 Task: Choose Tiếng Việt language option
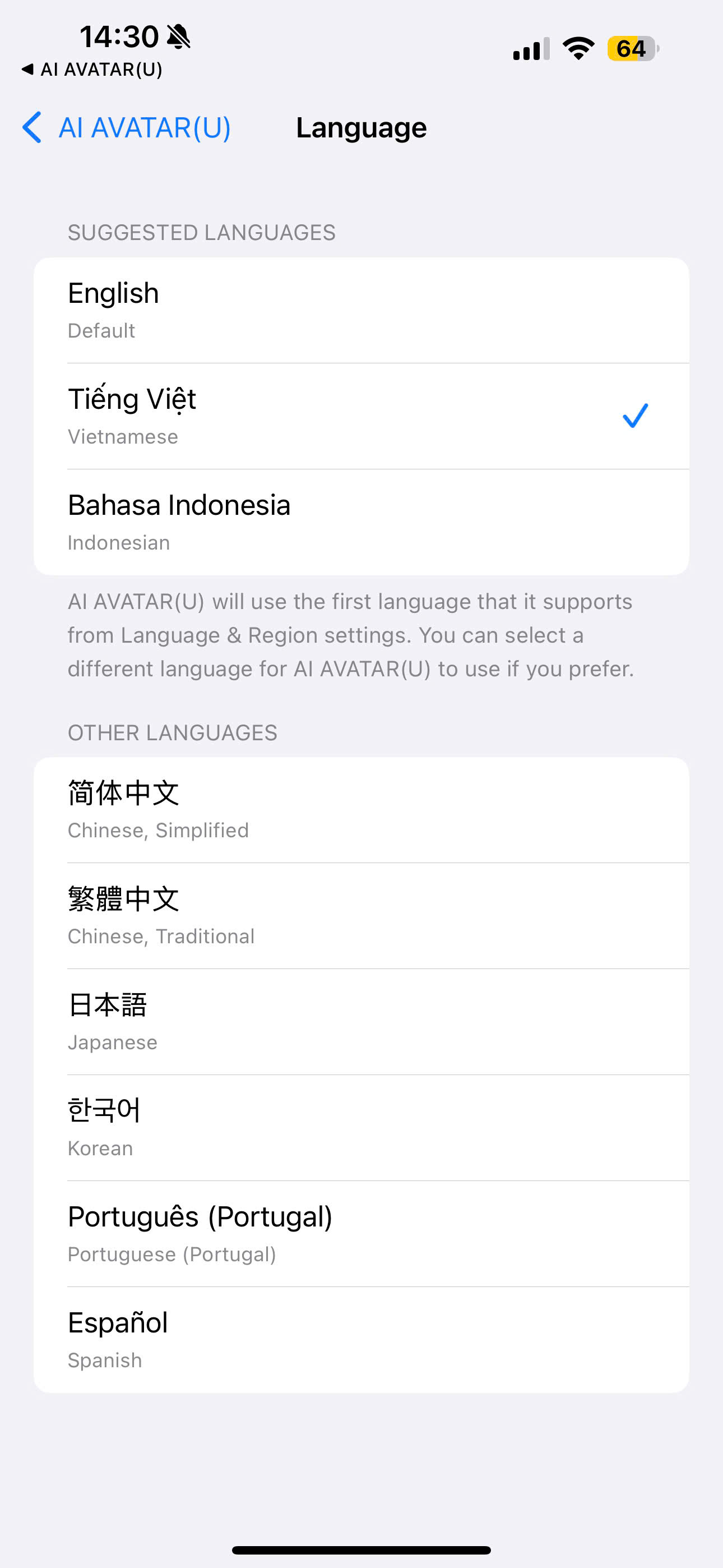[360, 416]
